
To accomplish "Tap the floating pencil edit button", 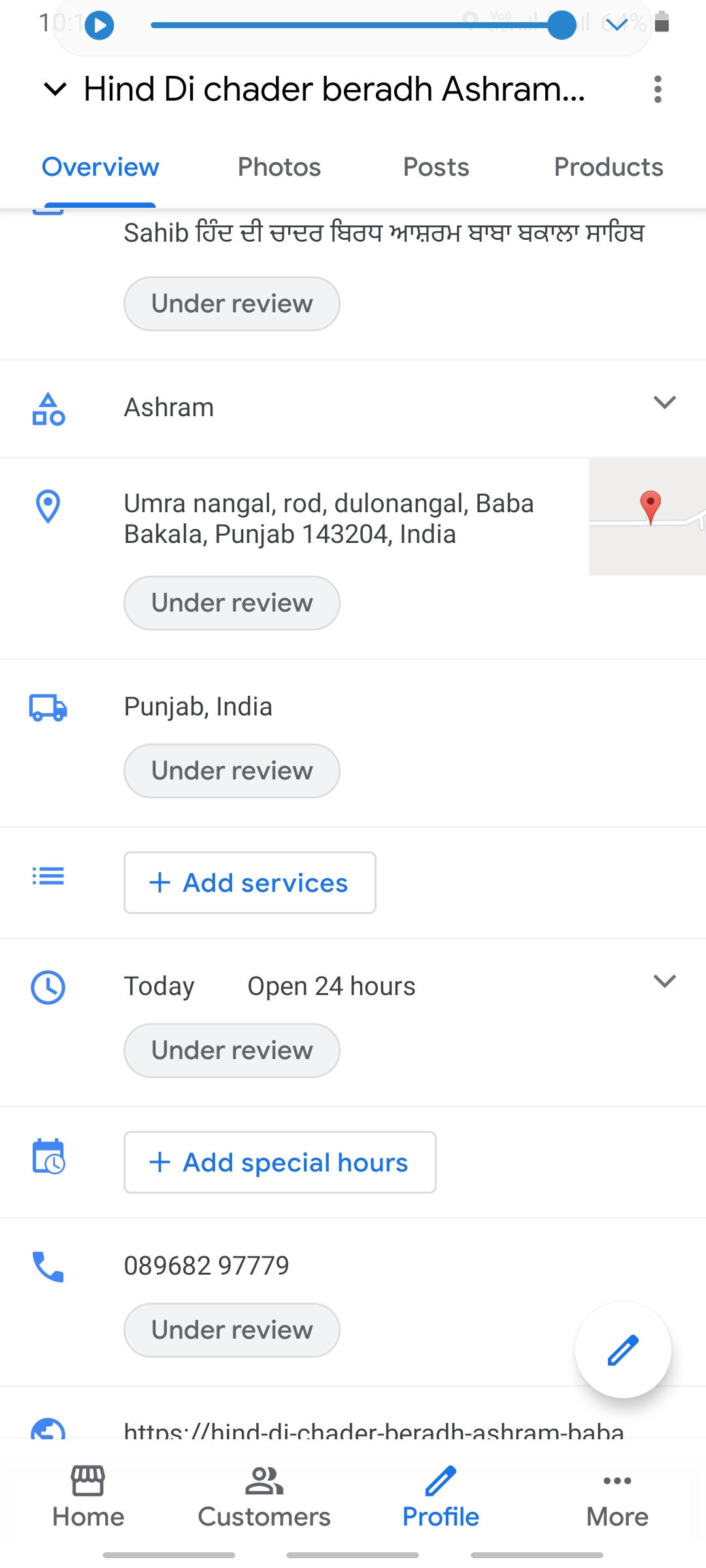I will pyautogui.click(x=623, y=1350).
